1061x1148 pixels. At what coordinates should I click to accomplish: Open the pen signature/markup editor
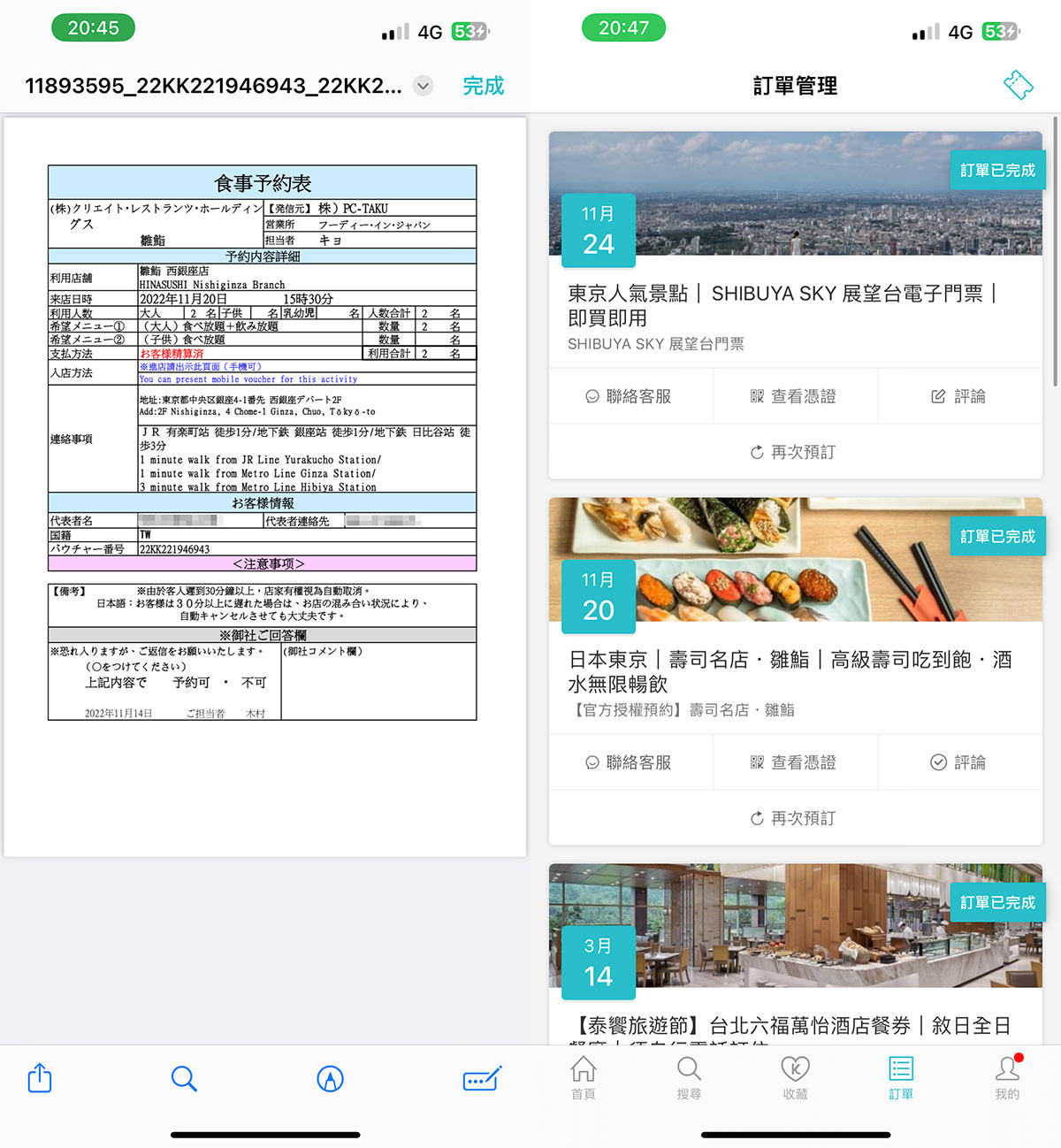coord(482,1079)
